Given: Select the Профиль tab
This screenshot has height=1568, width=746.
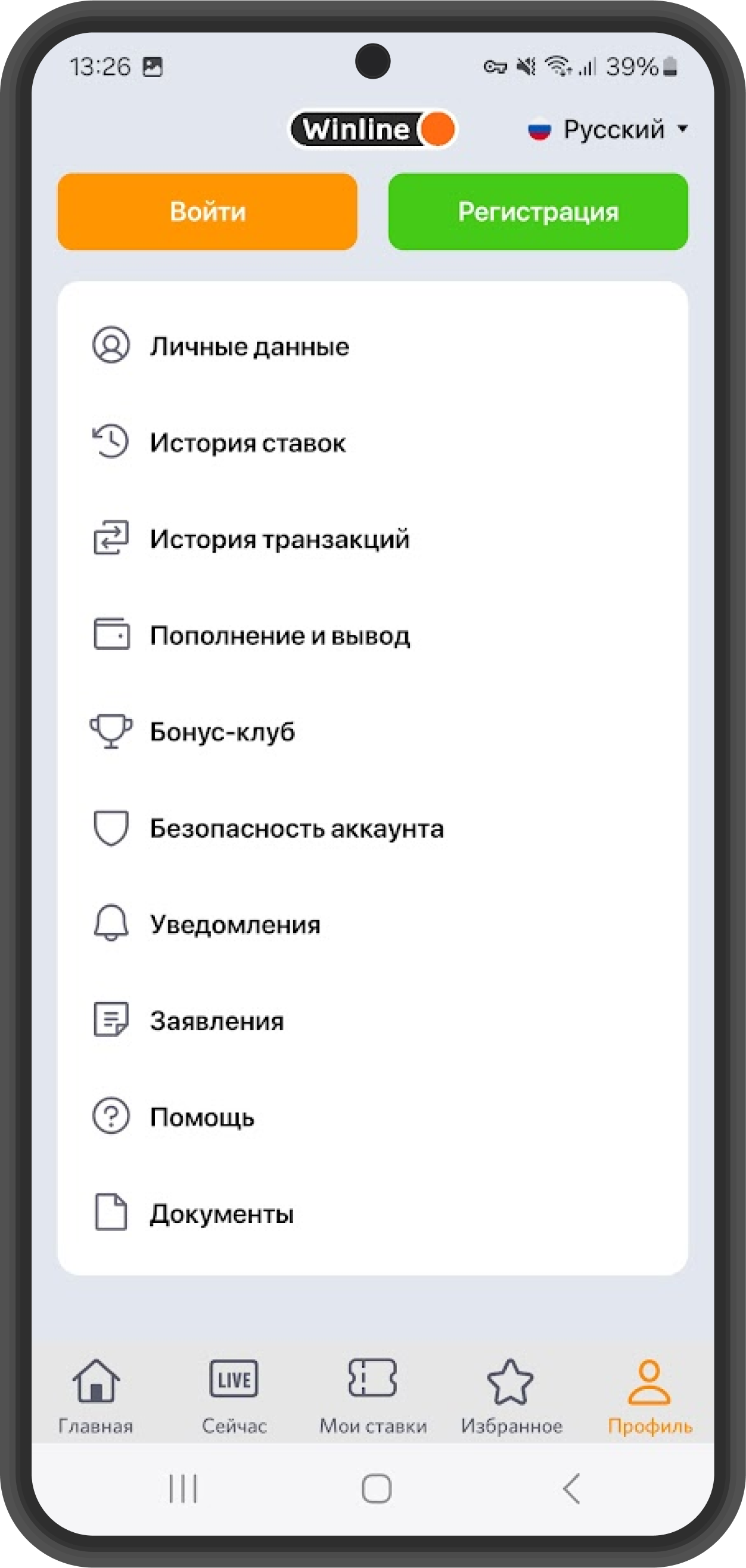Looking at the screenshot, I should [649, 1397].
